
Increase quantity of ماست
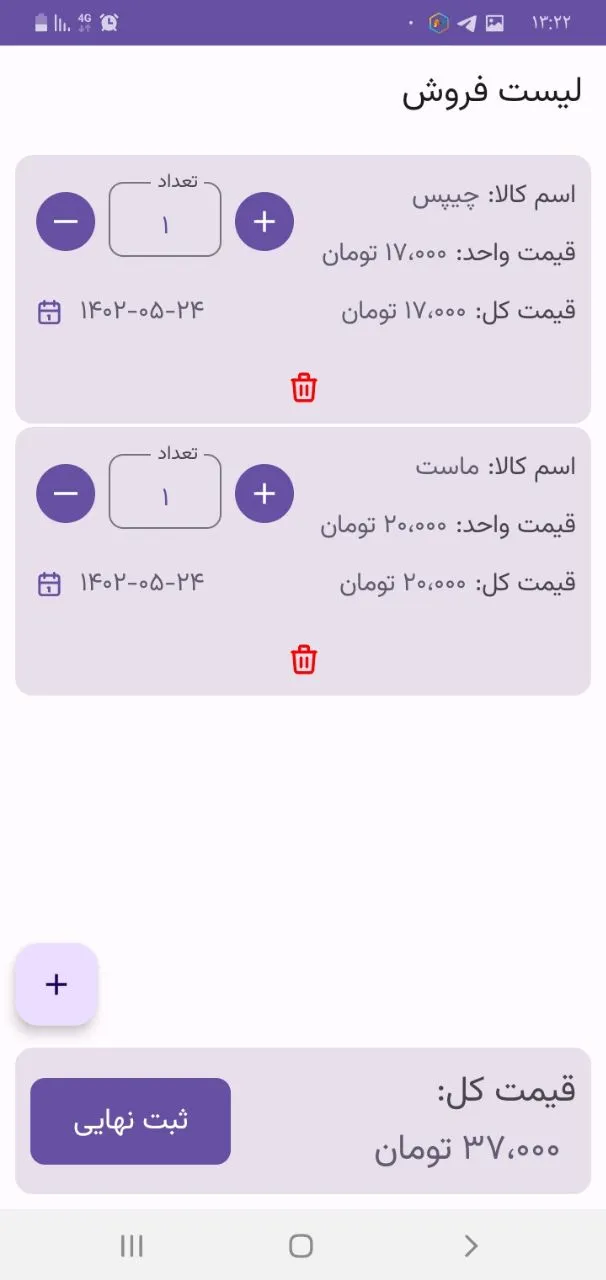(264, 493)
